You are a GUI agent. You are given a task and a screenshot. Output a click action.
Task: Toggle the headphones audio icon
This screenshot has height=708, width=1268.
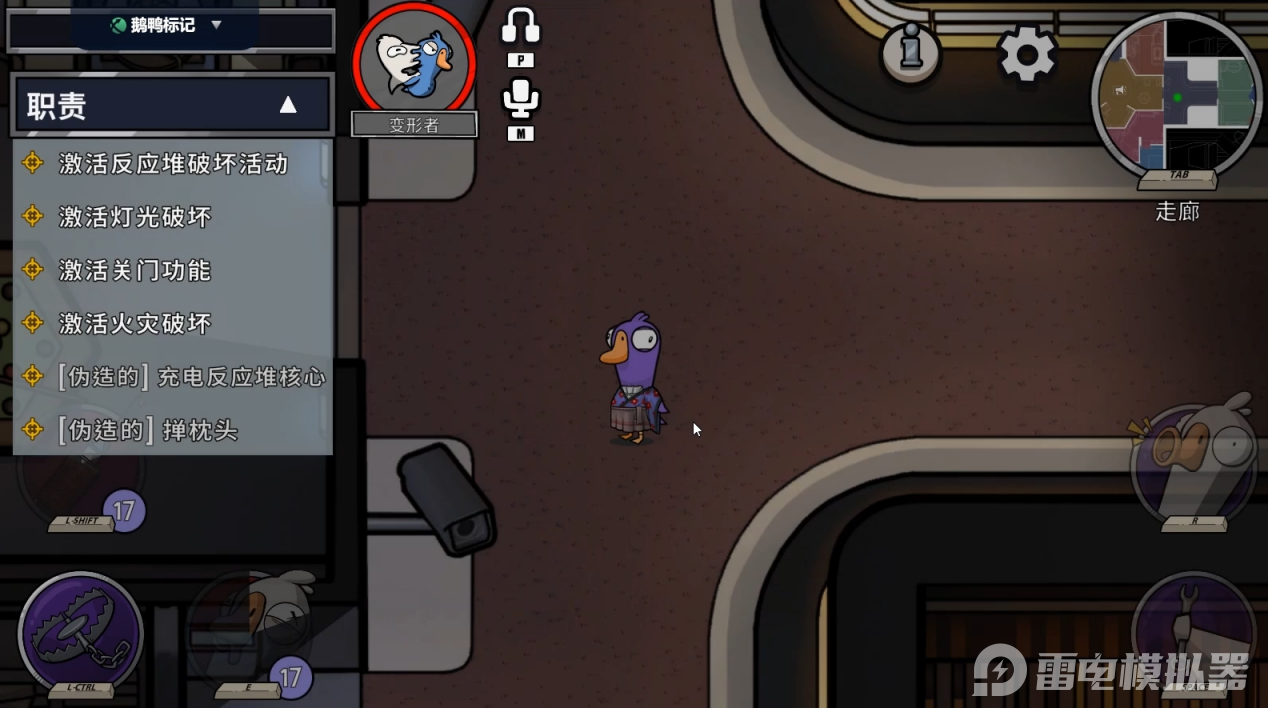[x=520, y=27]
